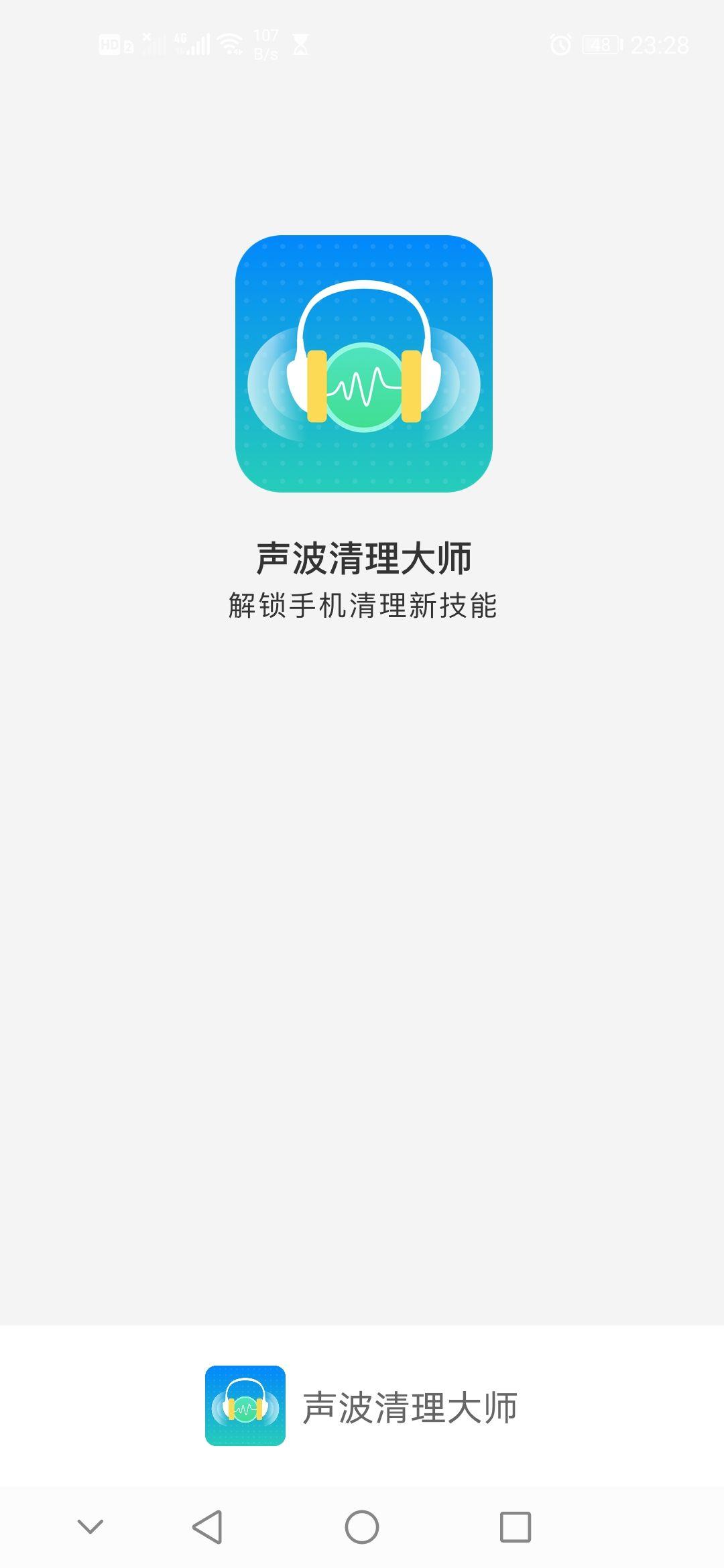The width and height of the screenshot is (724, 1568).
Task: Open the recent apps view
Action: pos(516,1527)
